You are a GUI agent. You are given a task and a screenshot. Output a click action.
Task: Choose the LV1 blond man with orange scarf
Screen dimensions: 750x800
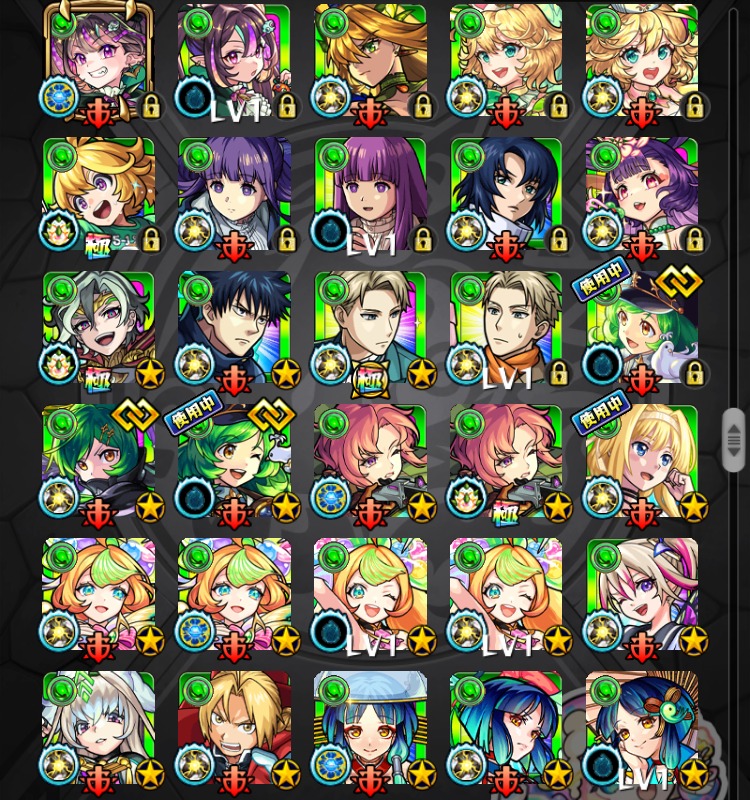506,328
